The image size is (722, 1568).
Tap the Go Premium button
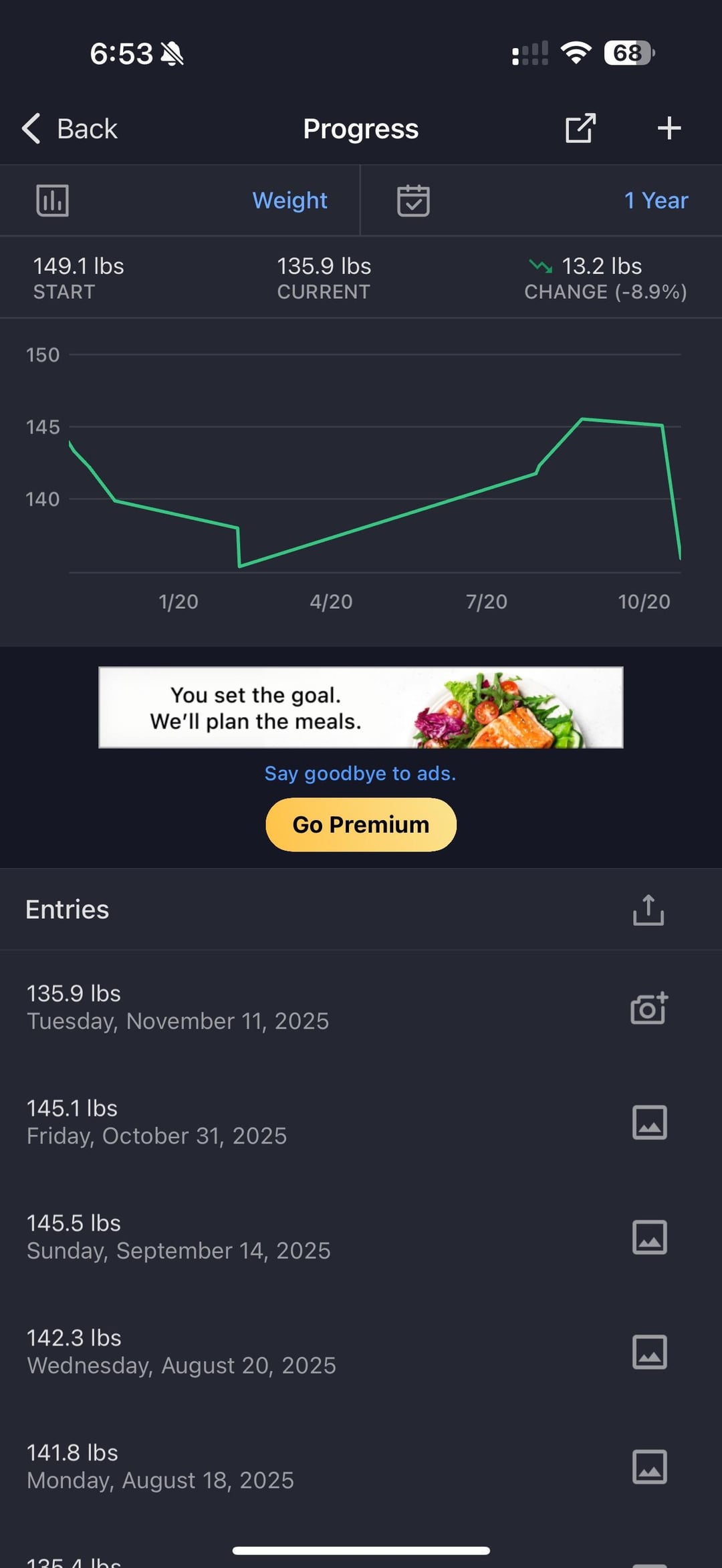point(361,824)
